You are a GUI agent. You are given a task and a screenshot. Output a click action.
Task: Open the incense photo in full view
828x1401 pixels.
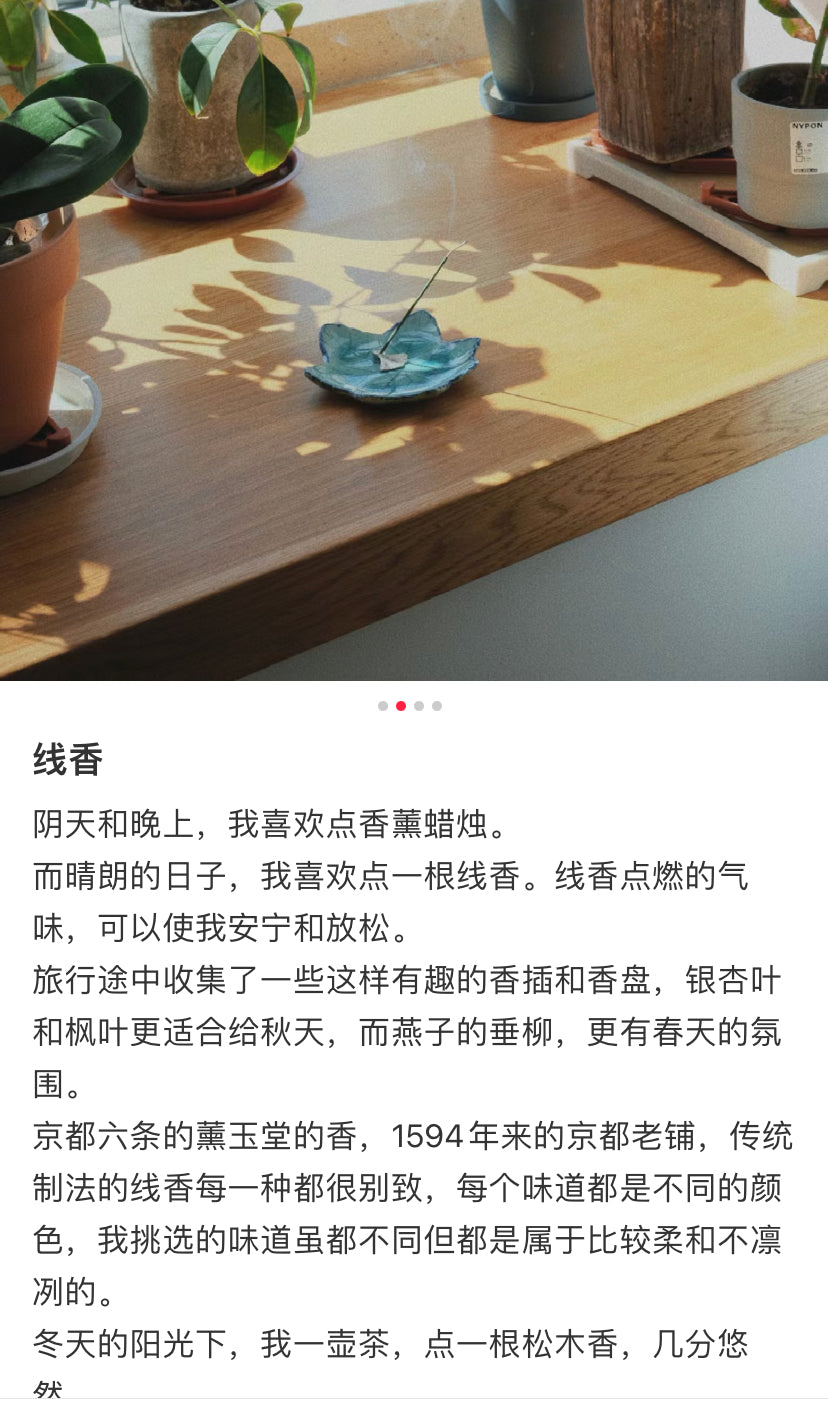tap(414, 340)
